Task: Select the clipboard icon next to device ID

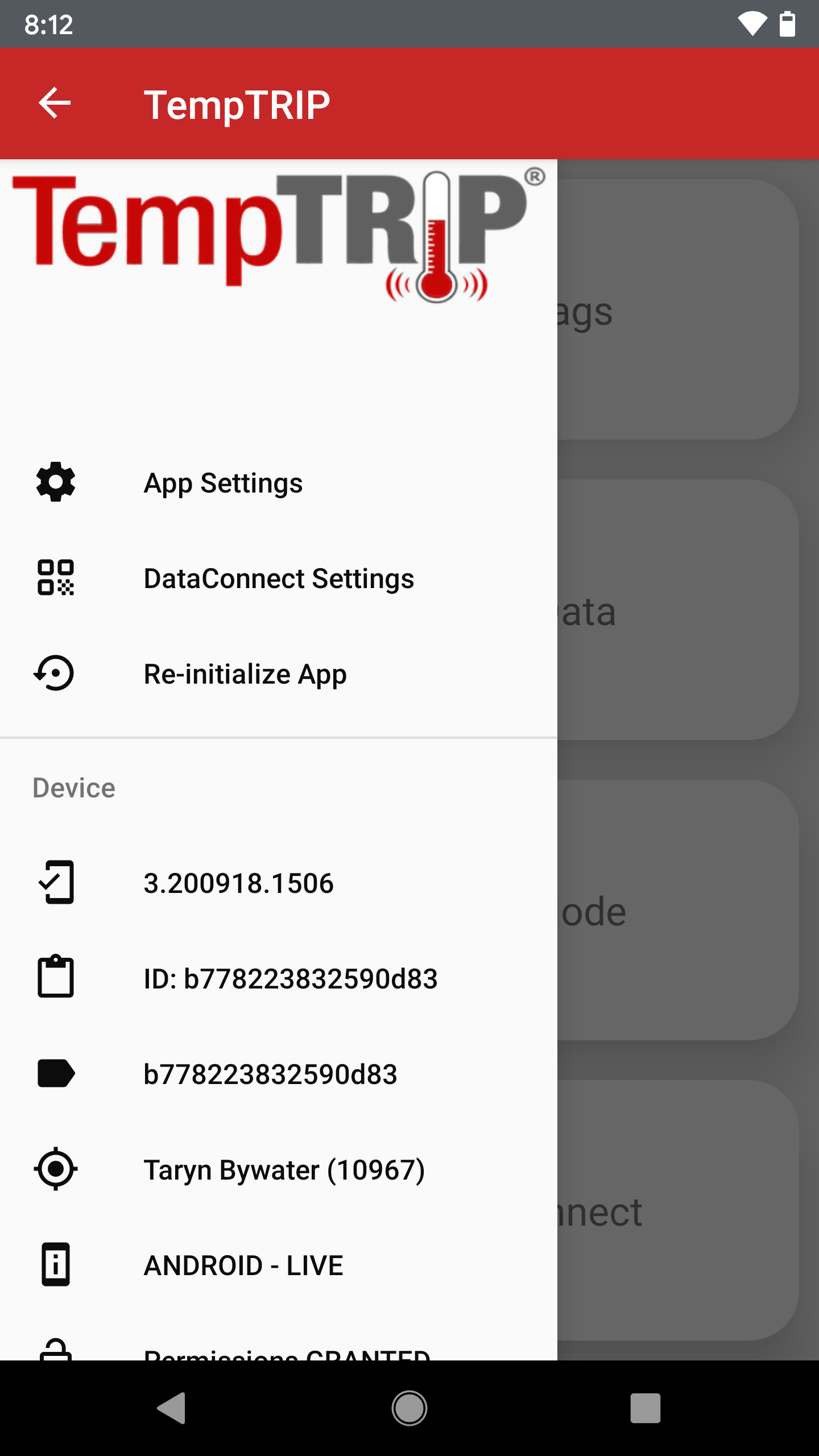Action: [55, 978]
